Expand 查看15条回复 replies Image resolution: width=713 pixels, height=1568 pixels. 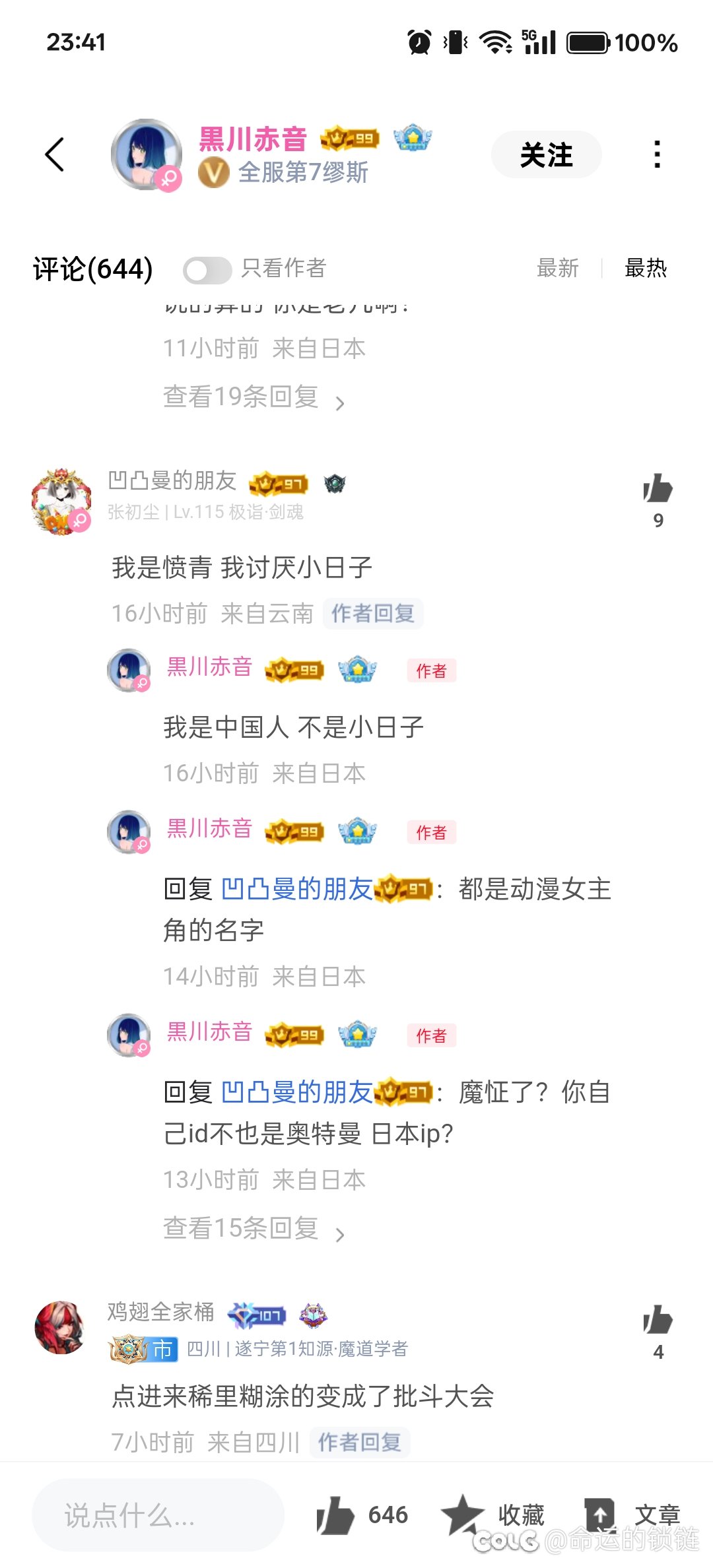click(254, 1229)
